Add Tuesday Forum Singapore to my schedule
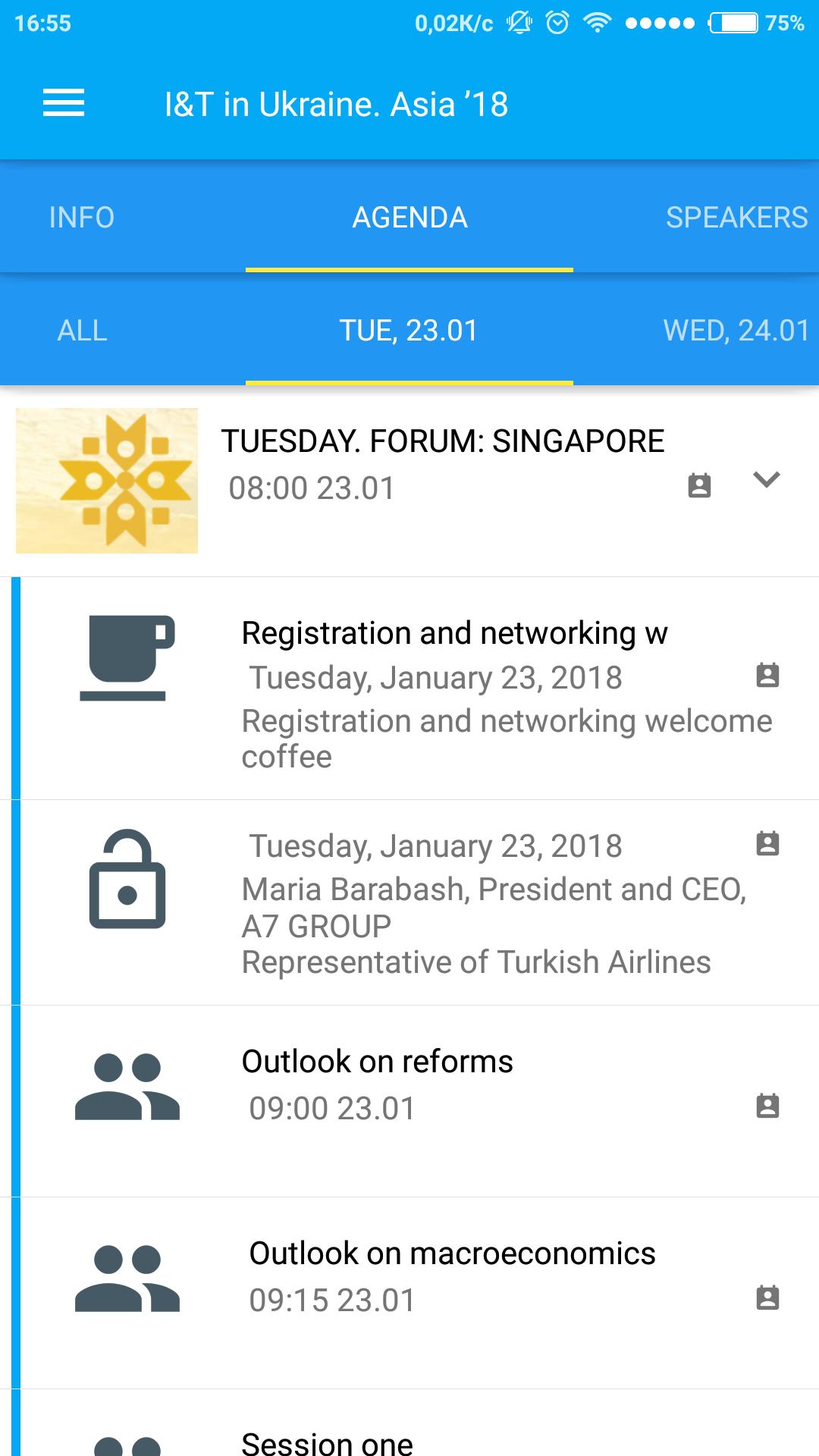 coord(699,485)
